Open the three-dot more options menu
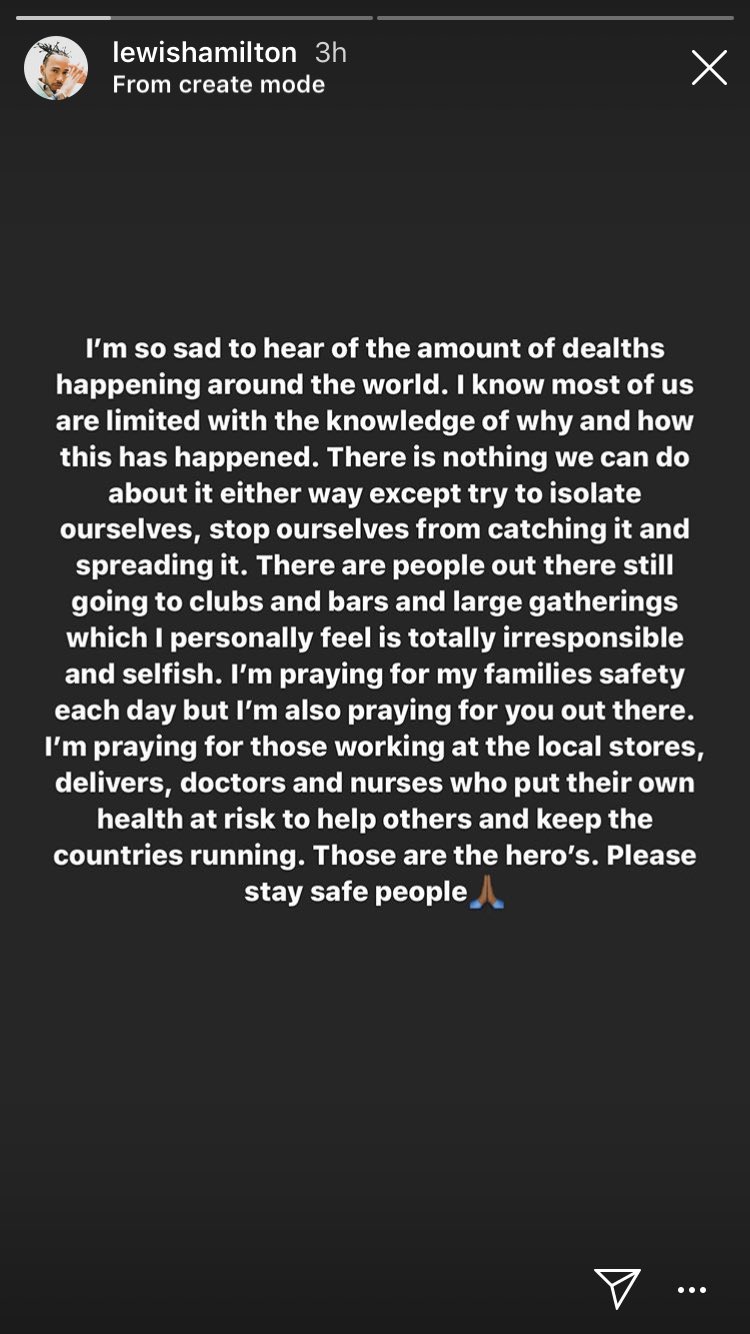The height and width of the screenshot is (1334, 750). [x=692, y=1290]
